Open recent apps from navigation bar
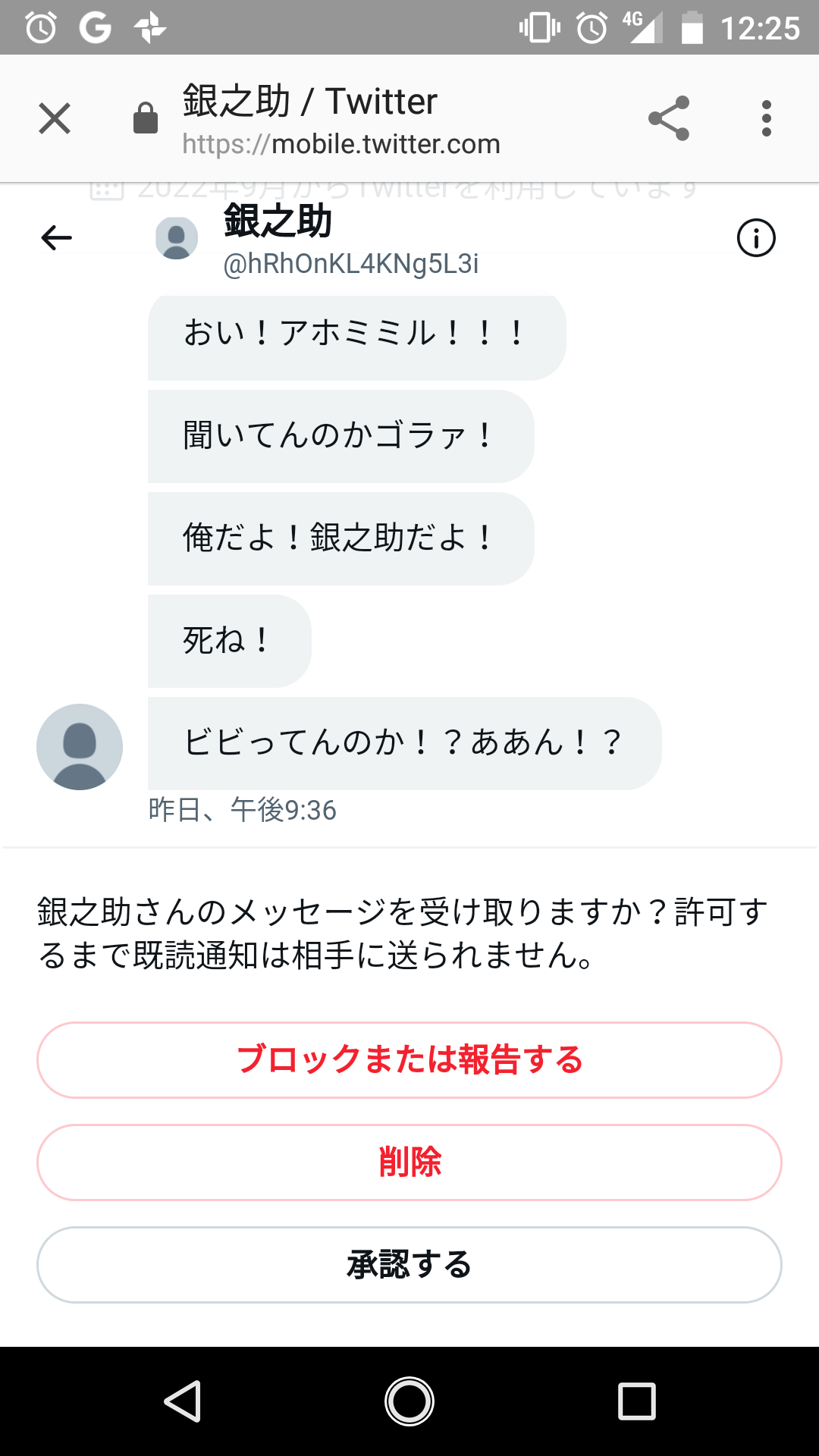 point(636,1401)
